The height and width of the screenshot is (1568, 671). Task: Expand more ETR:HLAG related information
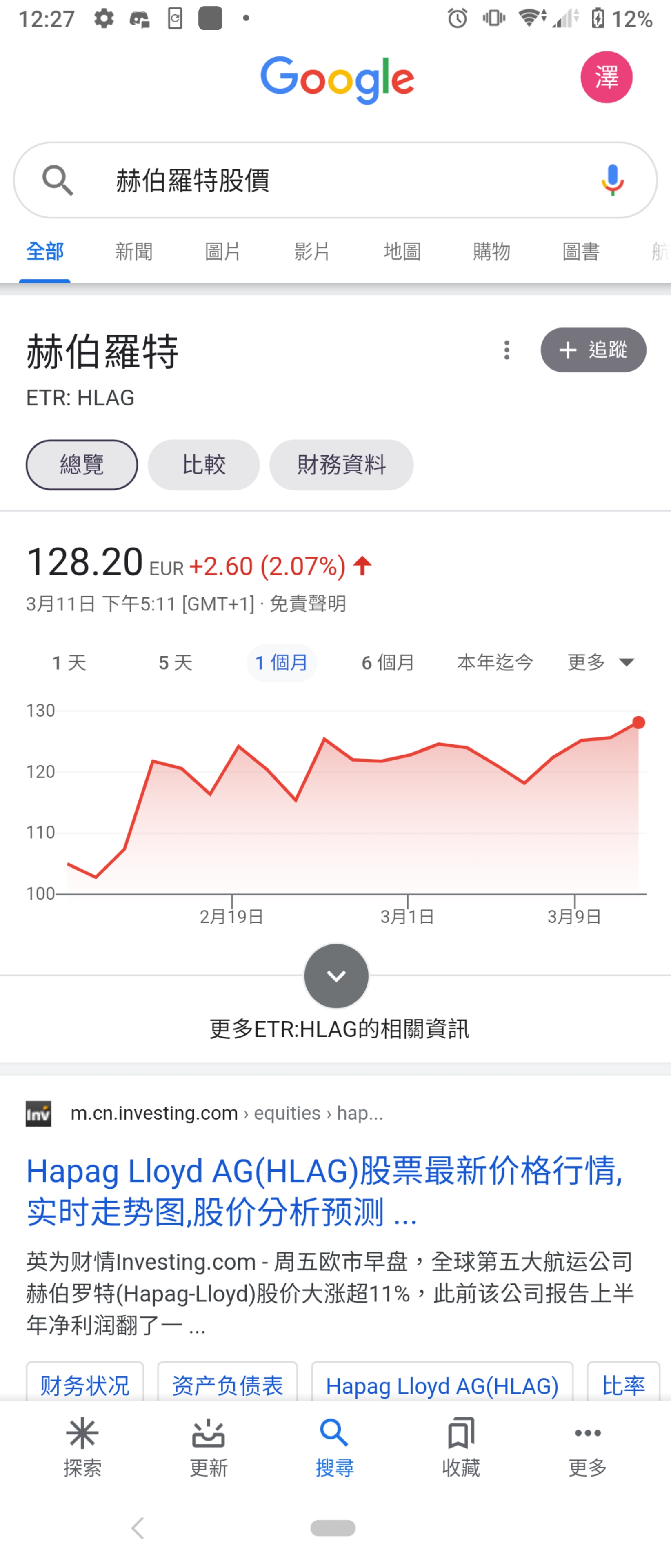click(x=336, y=976)
